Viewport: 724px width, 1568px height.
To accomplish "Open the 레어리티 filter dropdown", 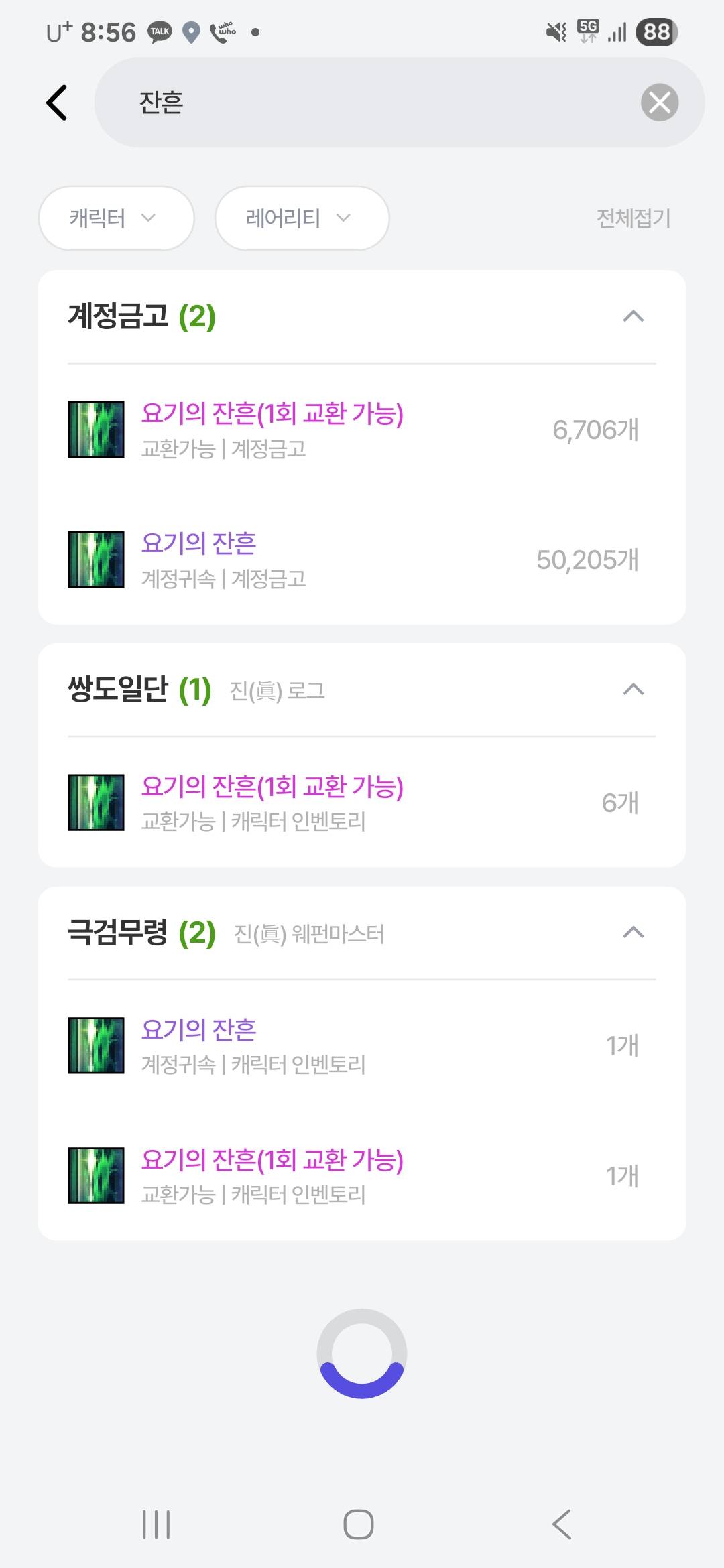I will (x=302, y=218).
